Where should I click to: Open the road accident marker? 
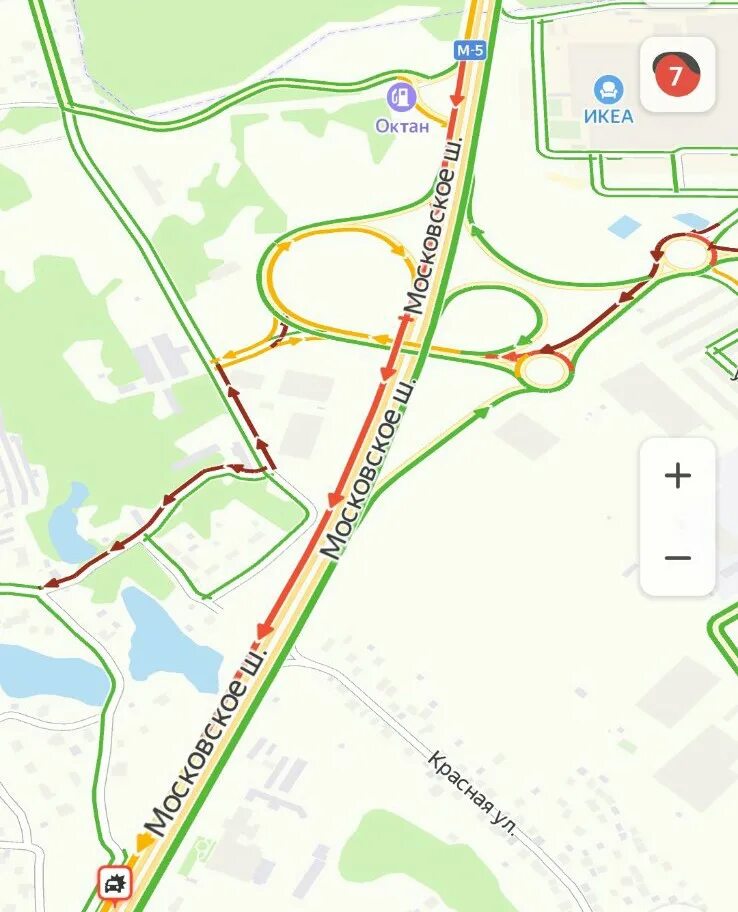[x=114, y=883]
